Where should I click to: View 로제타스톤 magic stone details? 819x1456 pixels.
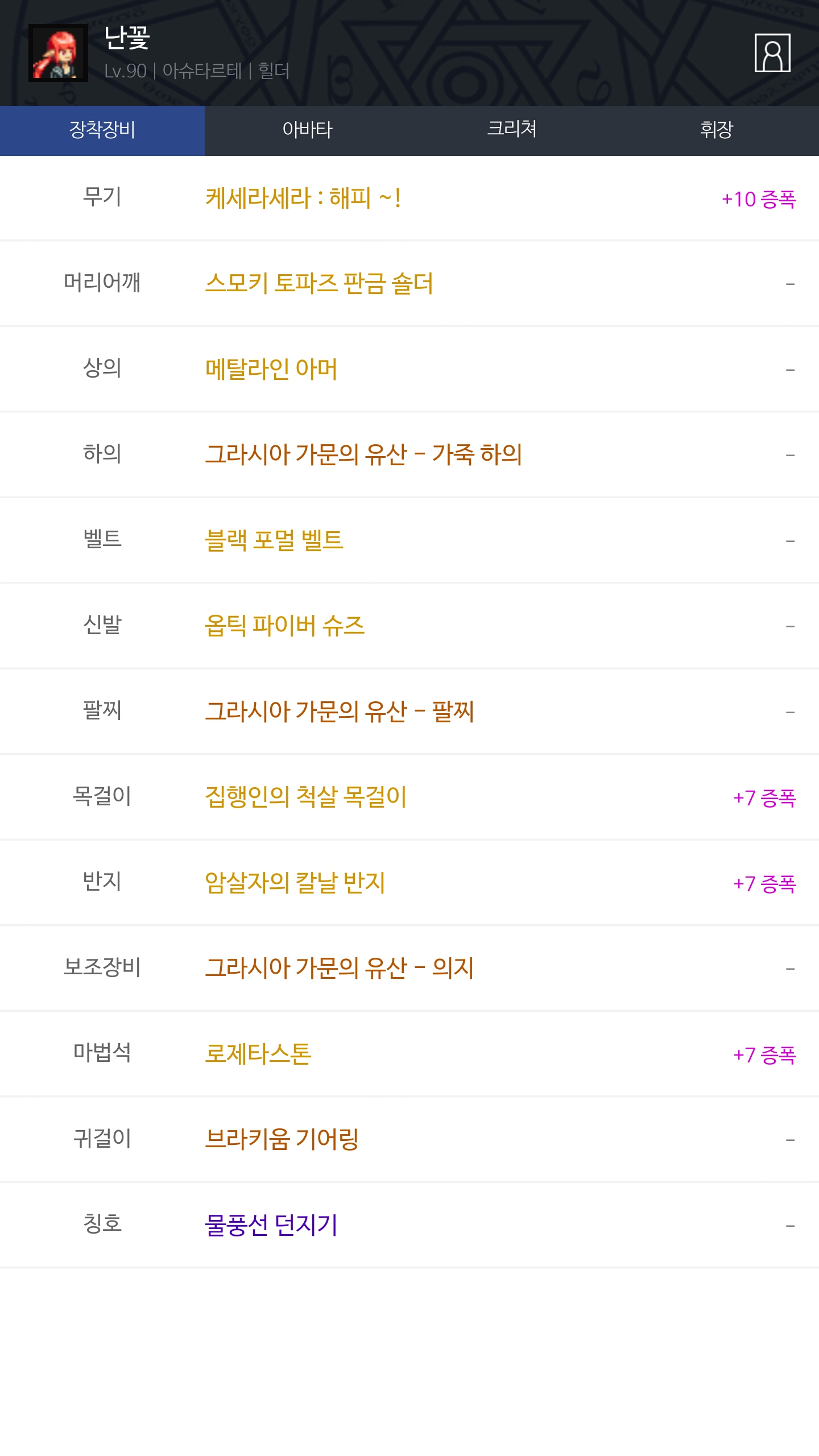coord(258,1054)
